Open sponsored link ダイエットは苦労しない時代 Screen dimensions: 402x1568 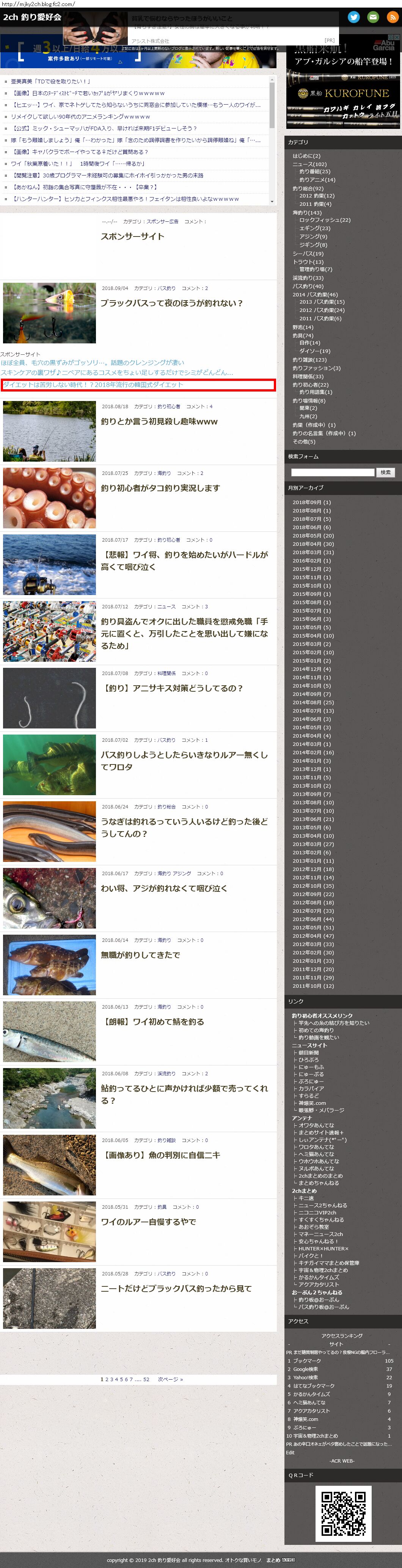coord(93,385)
